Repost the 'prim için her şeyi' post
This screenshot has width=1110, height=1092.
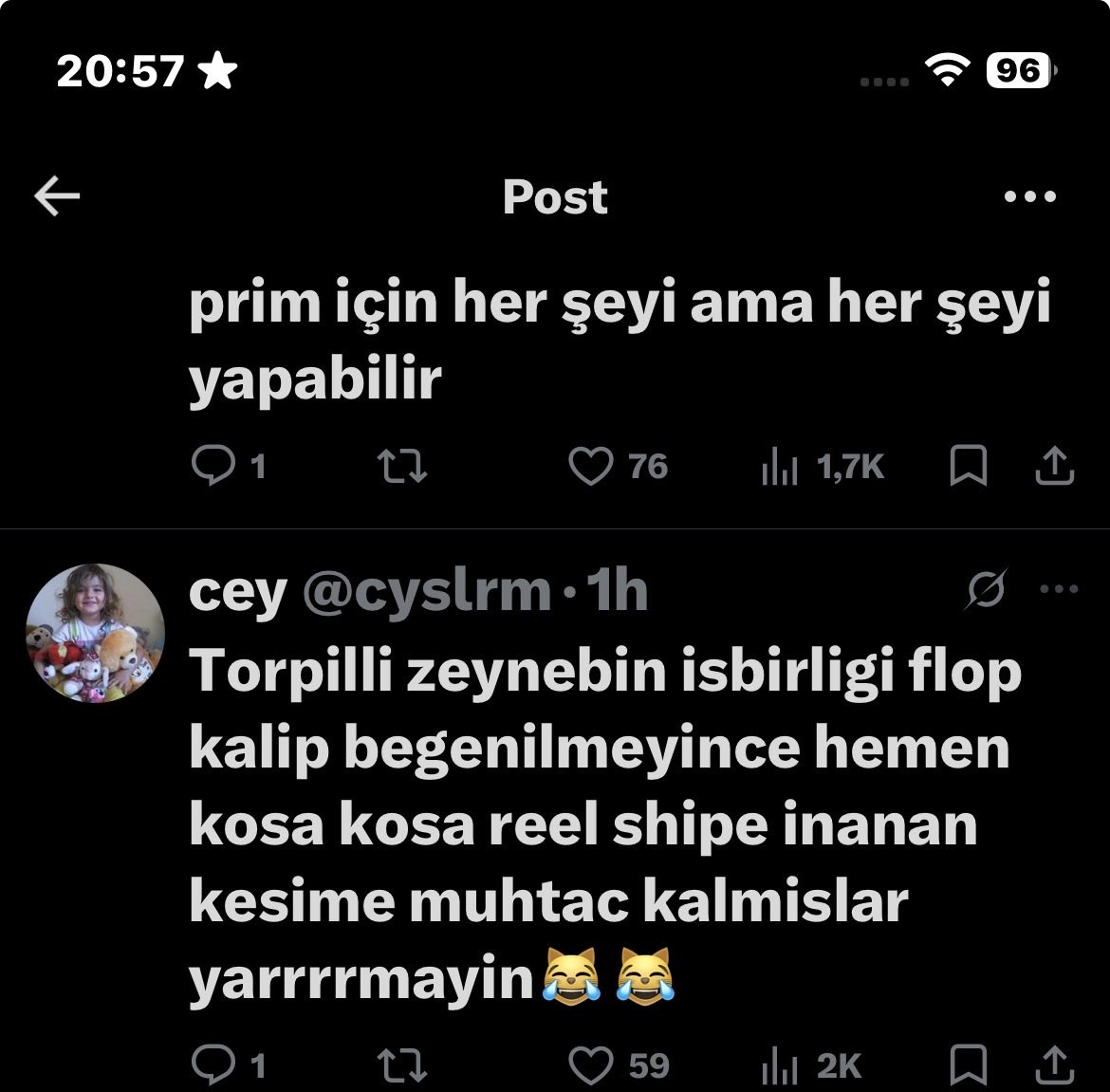tap(402, 467)
